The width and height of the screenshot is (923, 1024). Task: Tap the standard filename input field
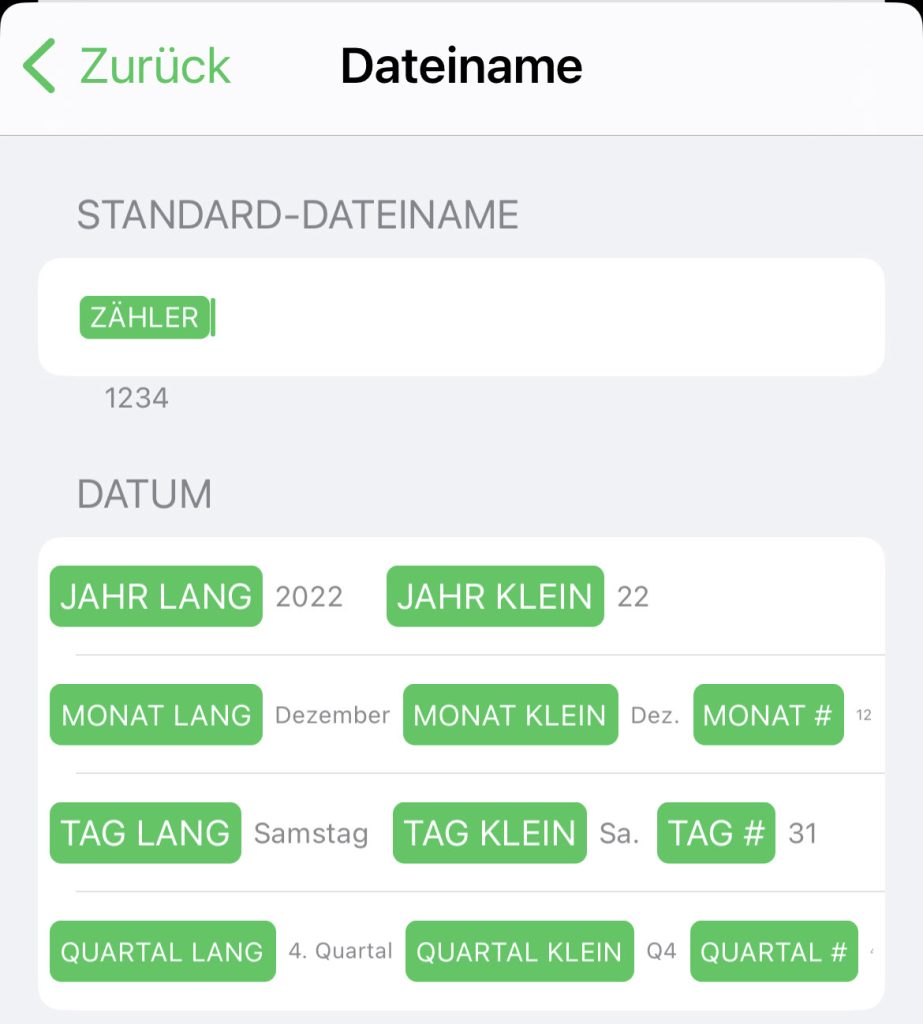point(540,318)
